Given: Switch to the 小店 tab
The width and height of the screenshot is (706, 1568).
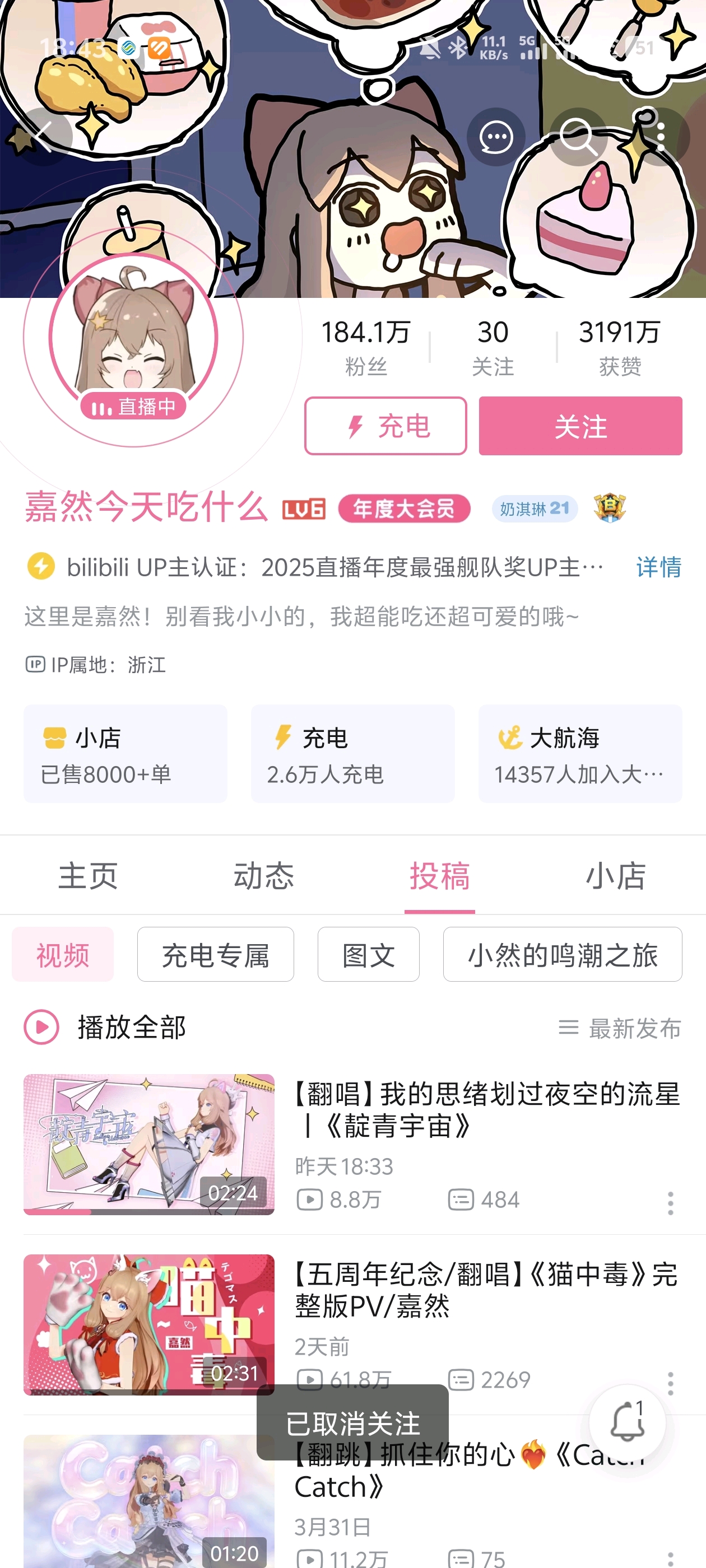Looking at the screenshot, I should click(x=616, y=876).
